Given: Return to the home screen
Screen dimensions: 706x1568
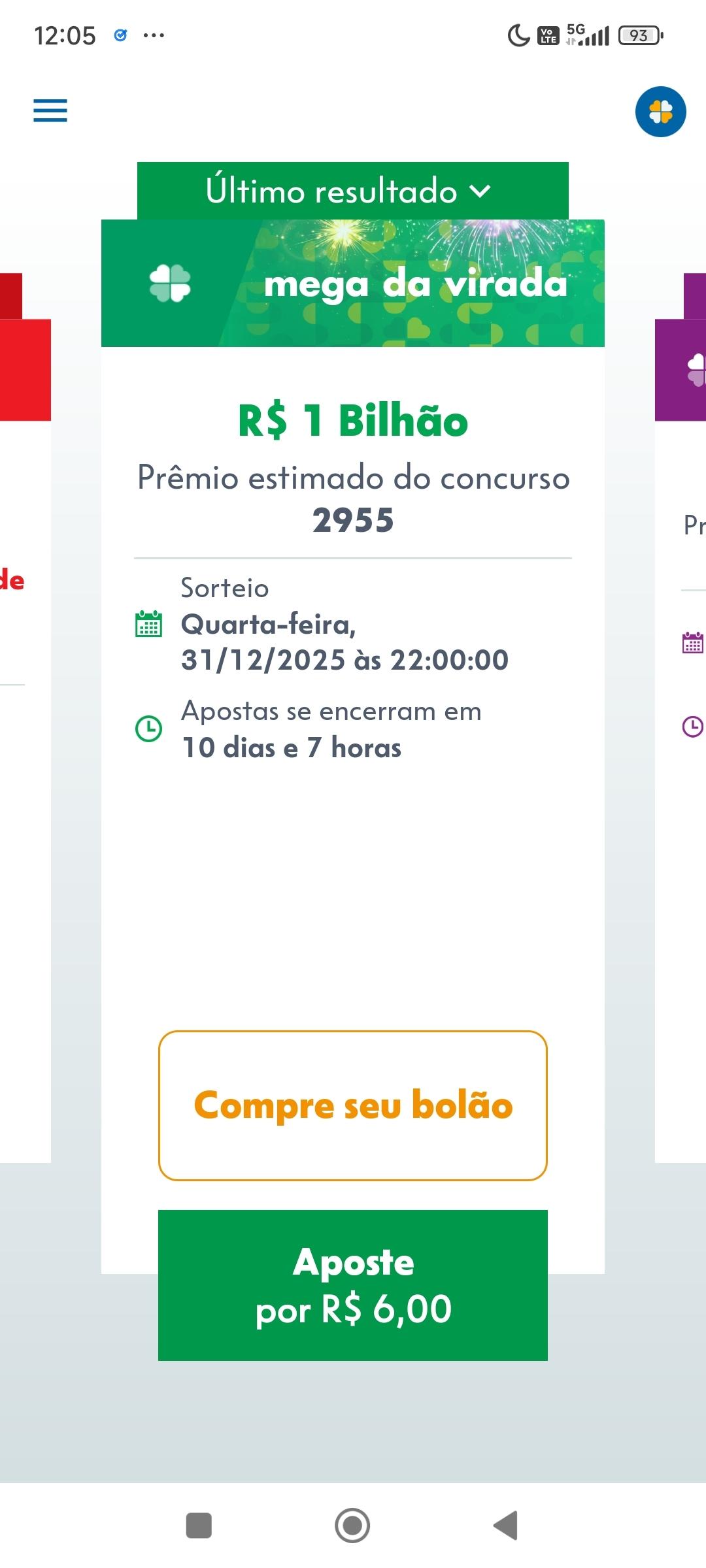Looking at the screenshot, I should click(x=352, y=1526).
